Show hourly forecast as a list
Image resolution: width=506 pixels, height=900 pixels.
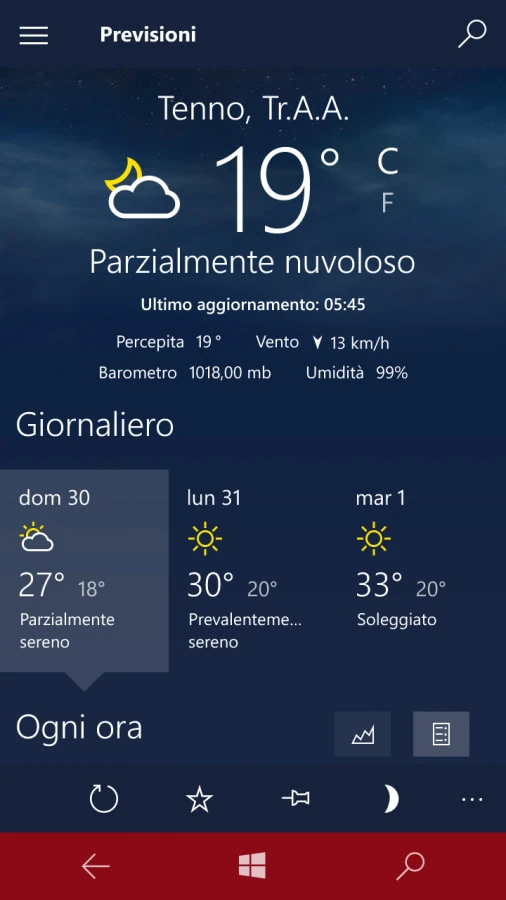pyautogui.click(x=441, y=734)
